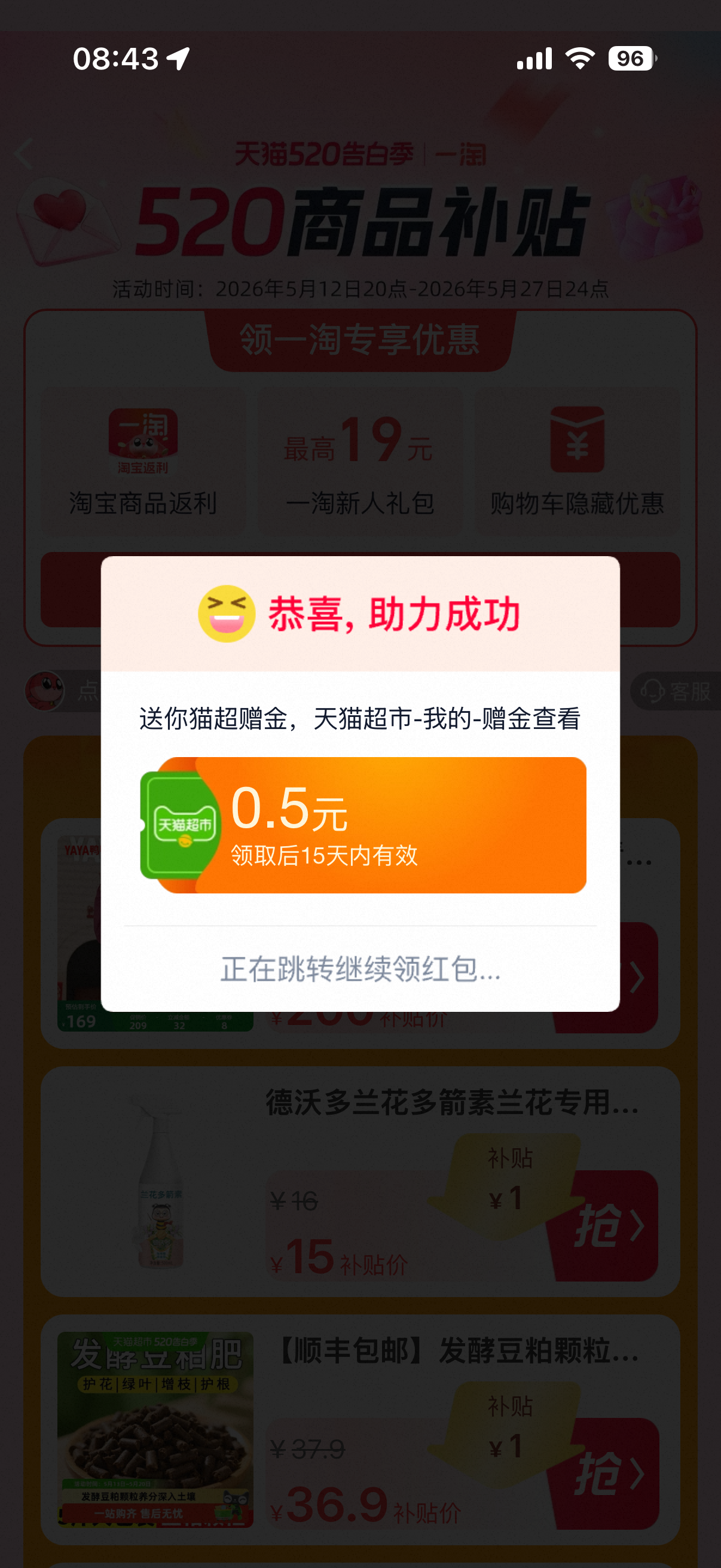Open 购物车隐藏优惠 offer

point(577,463)
